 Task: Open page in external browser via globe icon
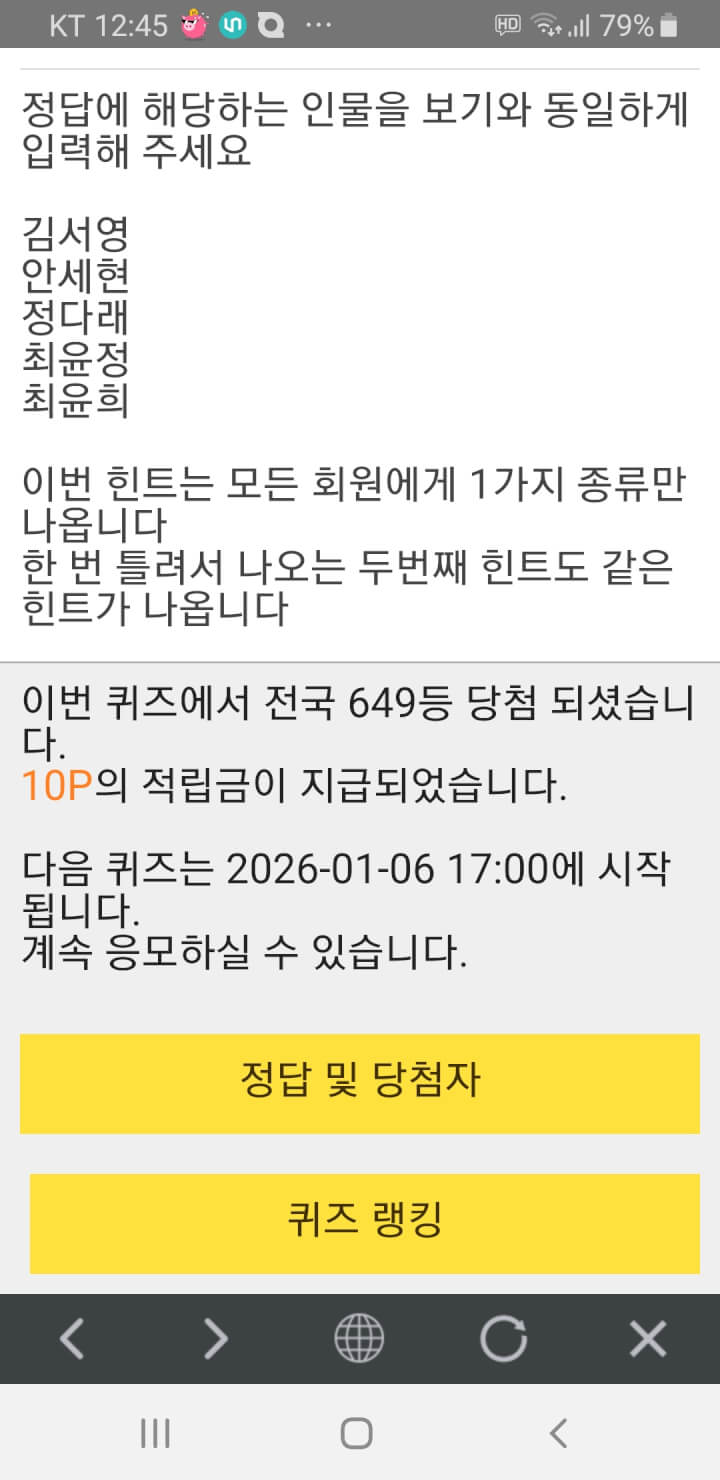click(x=359, y=1338)
